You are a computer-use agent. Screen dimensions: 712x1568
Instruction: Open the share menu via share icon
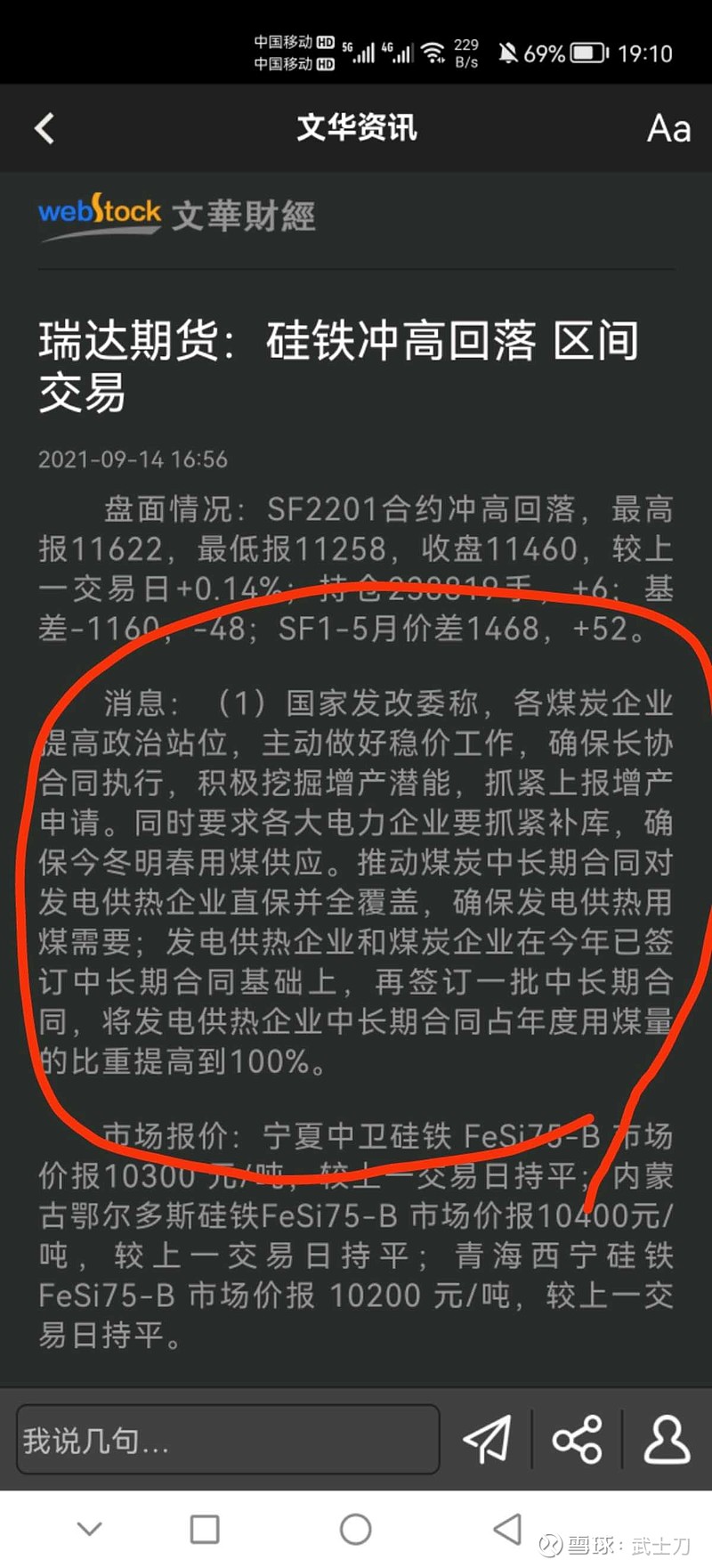coord(577,1438)
